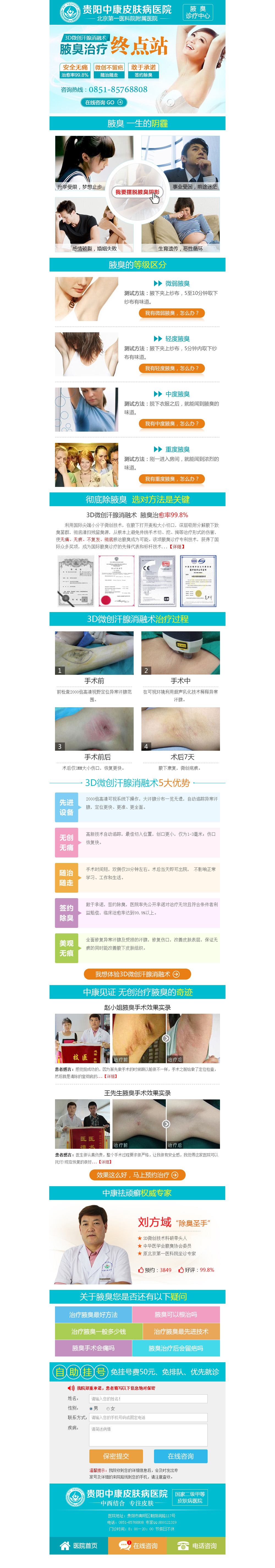
Task: Open 在线咨询 in the bottom bar
Action: pos(137,1545)
